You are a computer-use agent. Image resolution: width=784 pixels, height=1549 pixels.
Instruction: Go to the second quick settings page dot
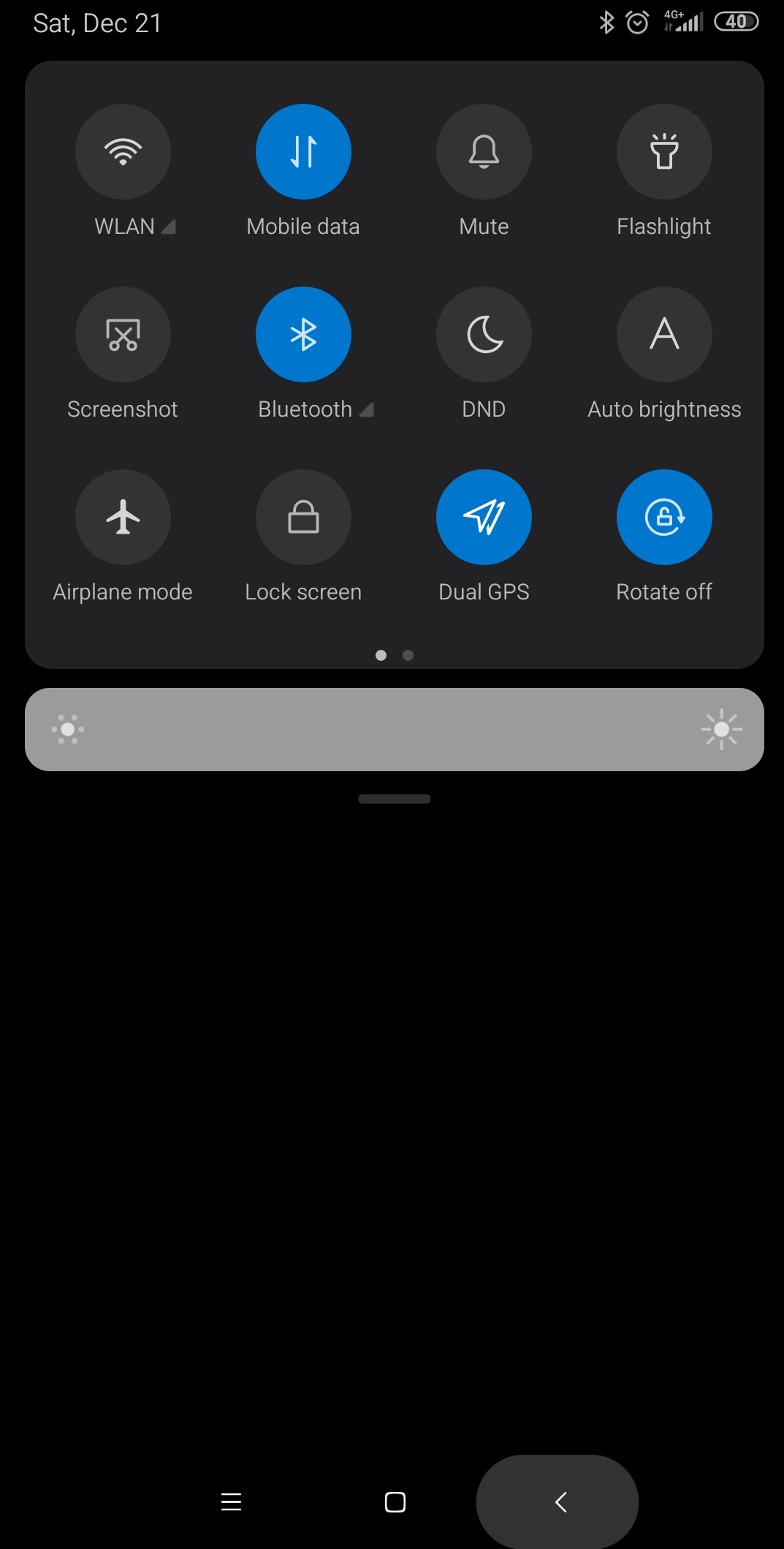coord(408,656)
